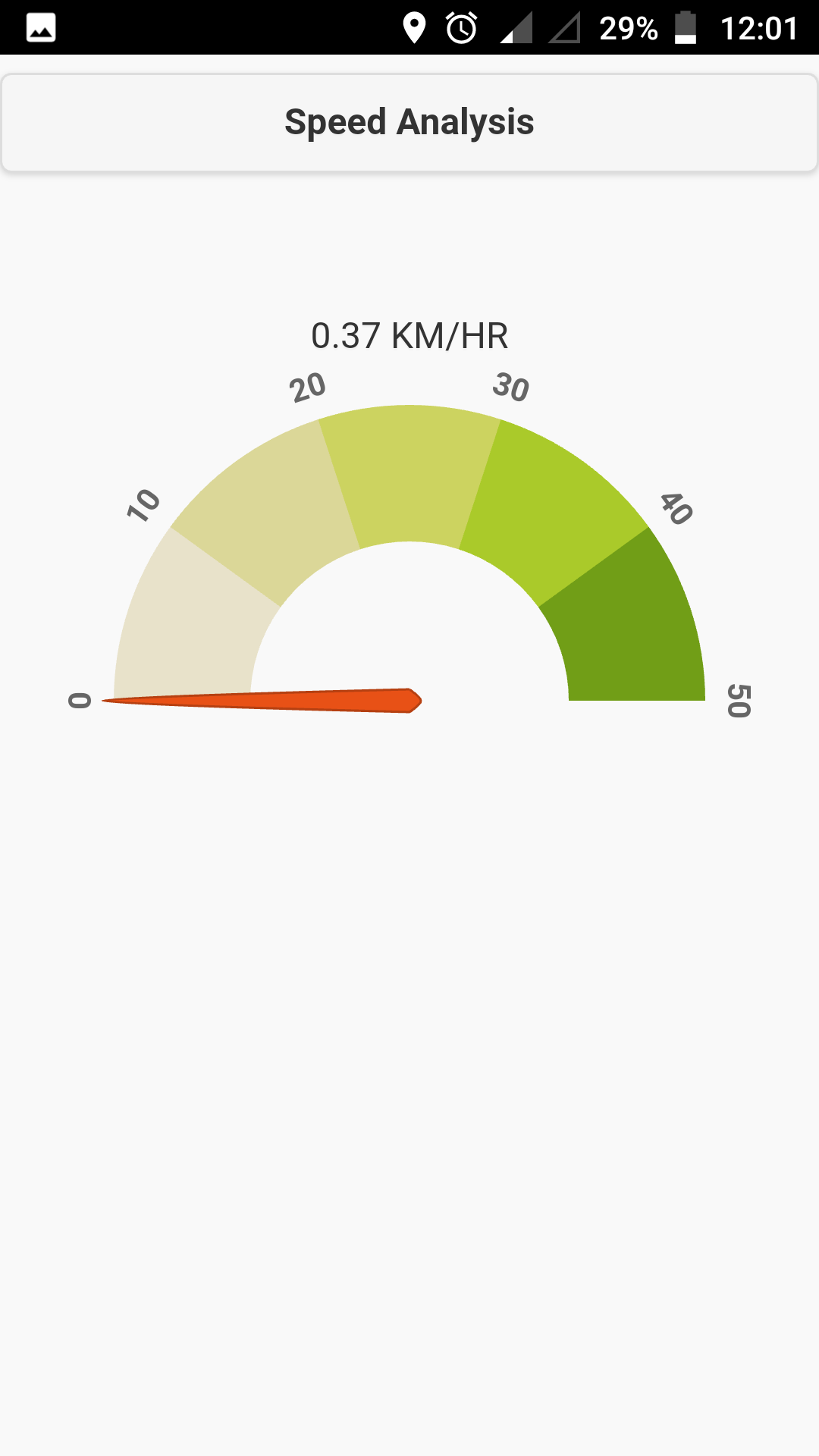Click the 10 label on the left side
Image resolution: width=819 pixels, height=1456 pixels.
pyautogui.click(x=143, y=504)
